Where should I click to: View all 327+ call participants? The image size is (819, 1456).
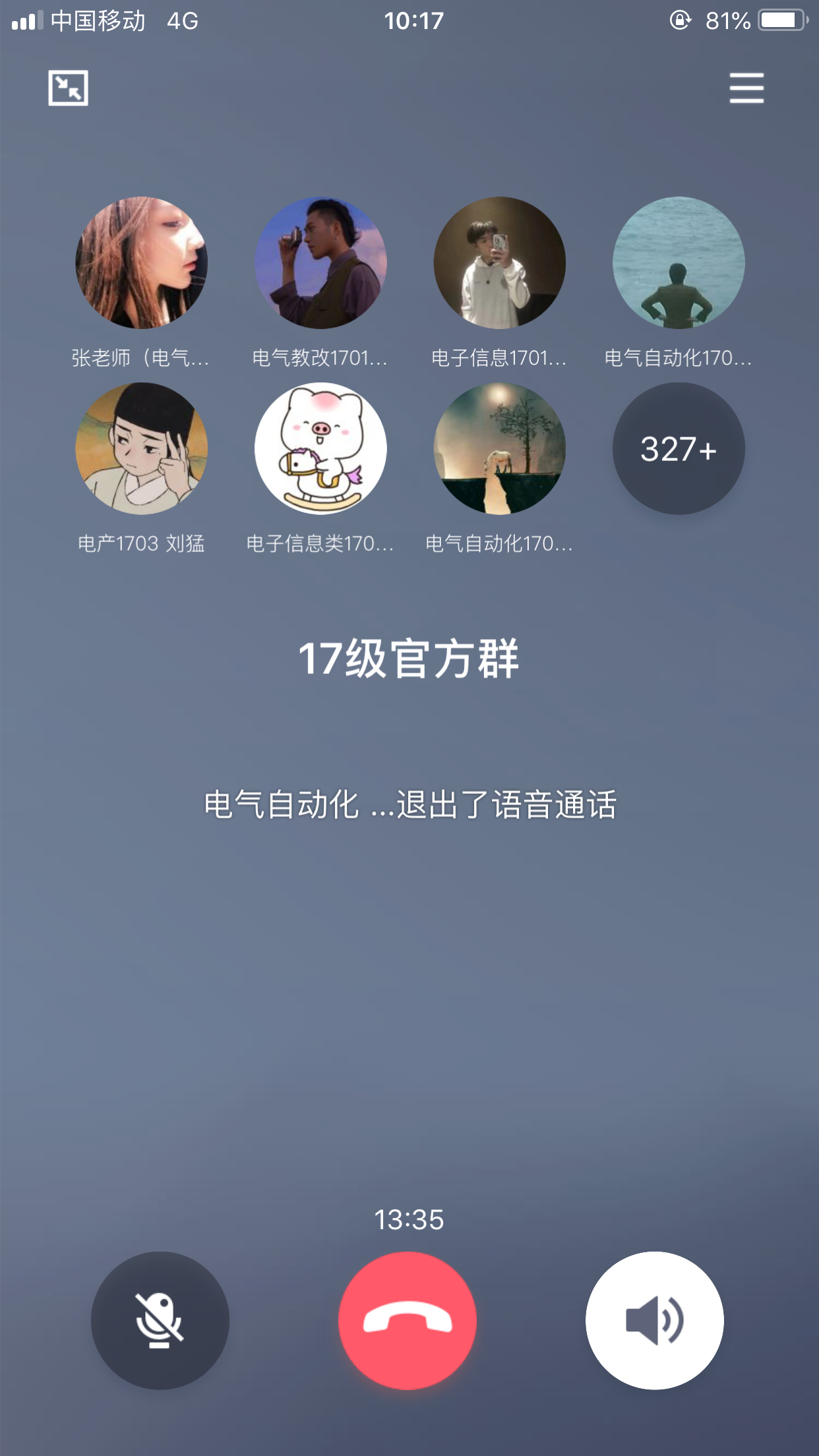pos(679,448)
